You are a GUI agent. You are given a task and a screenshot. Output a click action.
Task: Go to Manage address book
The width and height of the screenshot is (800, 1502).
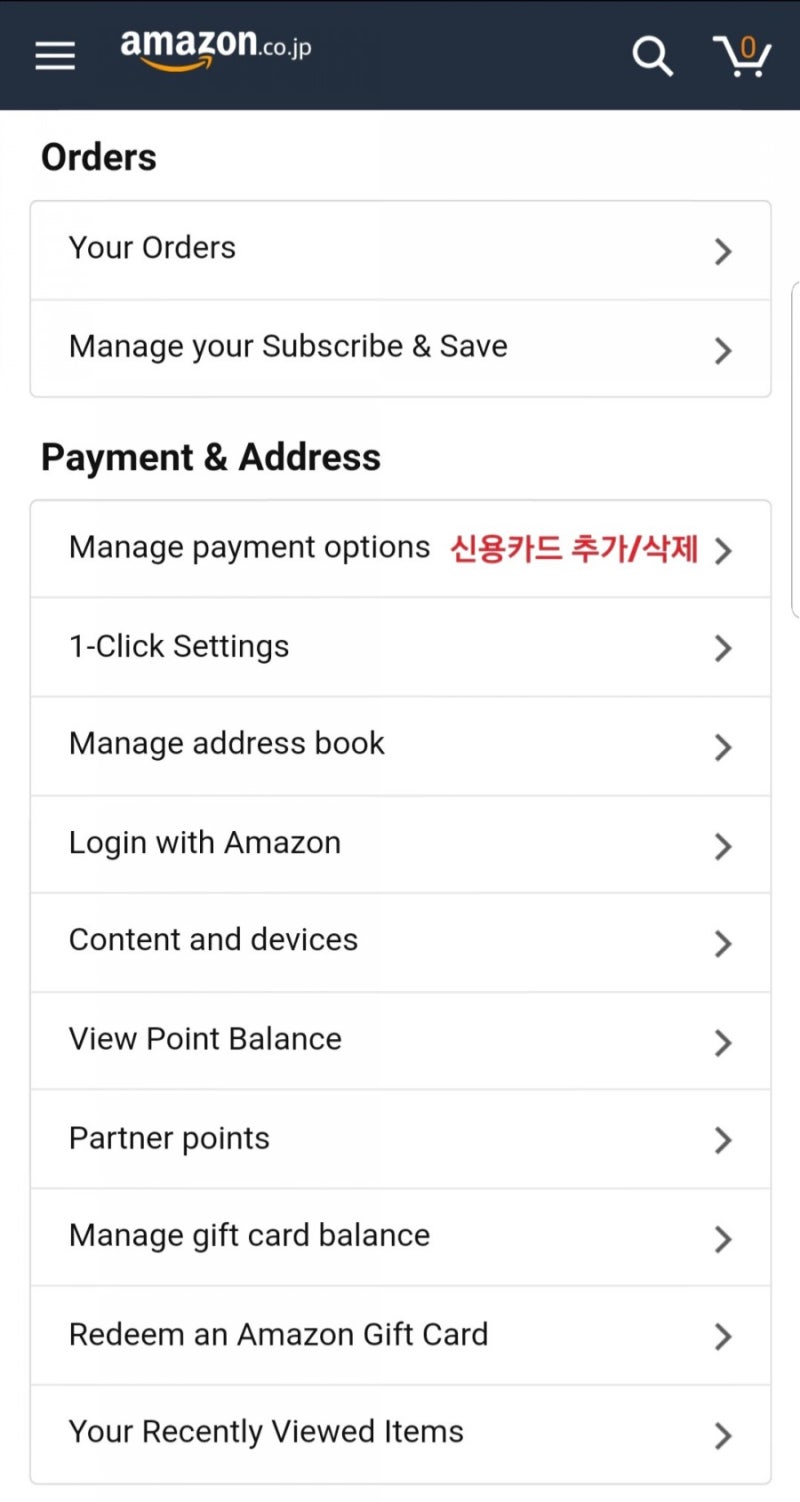pyautogui.click(x=400, y=745)
